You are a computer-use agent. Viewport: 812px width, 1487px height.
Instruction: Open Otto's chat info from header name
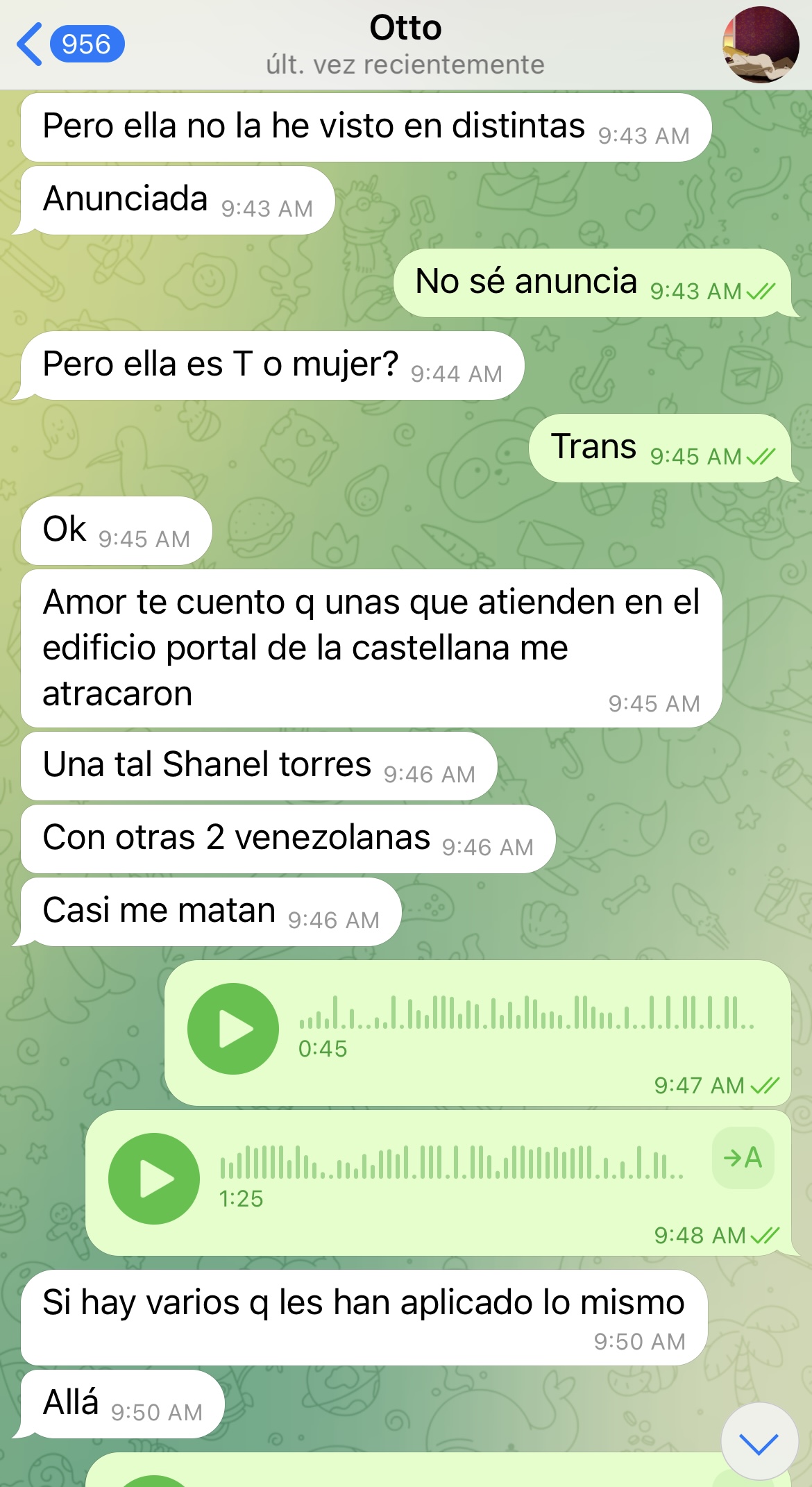[405, 29]
